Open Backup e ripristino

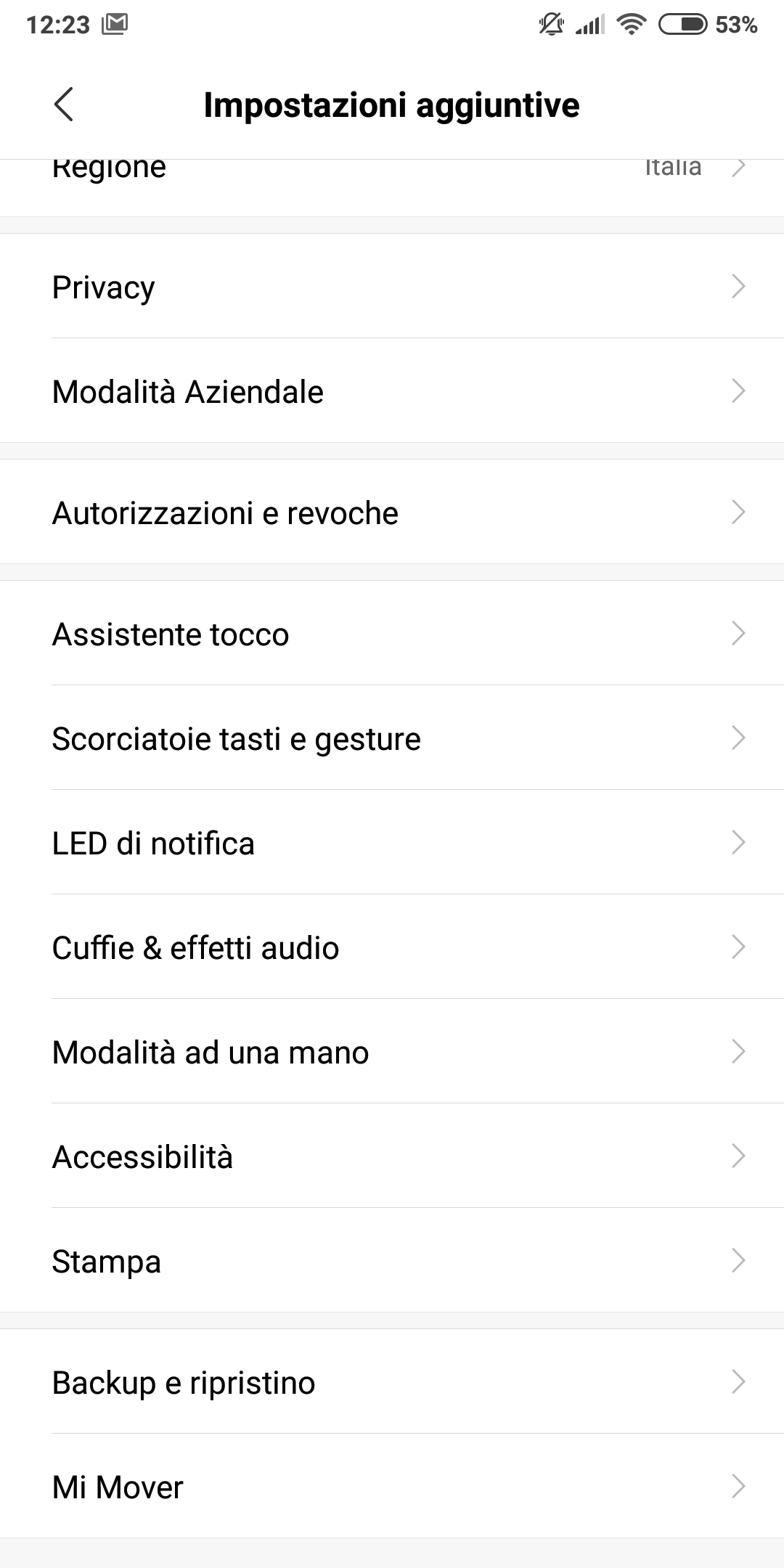[x=392, y=1382]
